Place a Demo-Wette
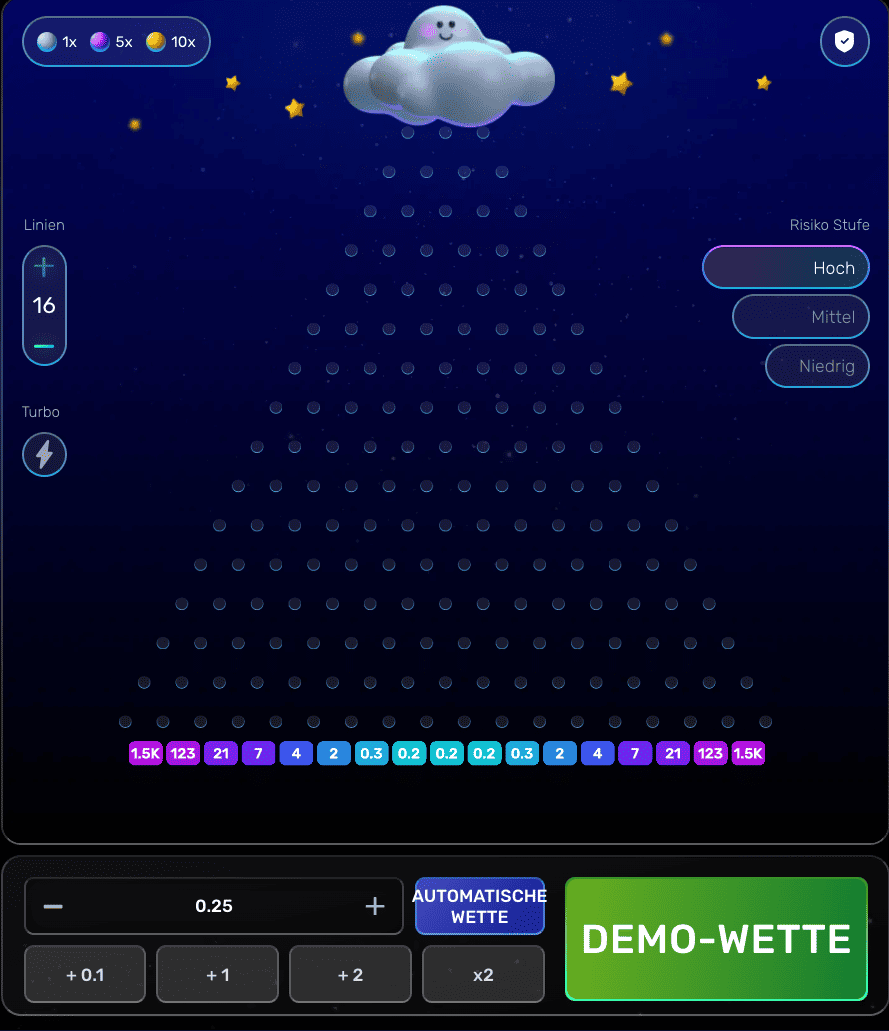Image resolution: width=889 pixels, height=1031 pixels. point(716,939)
